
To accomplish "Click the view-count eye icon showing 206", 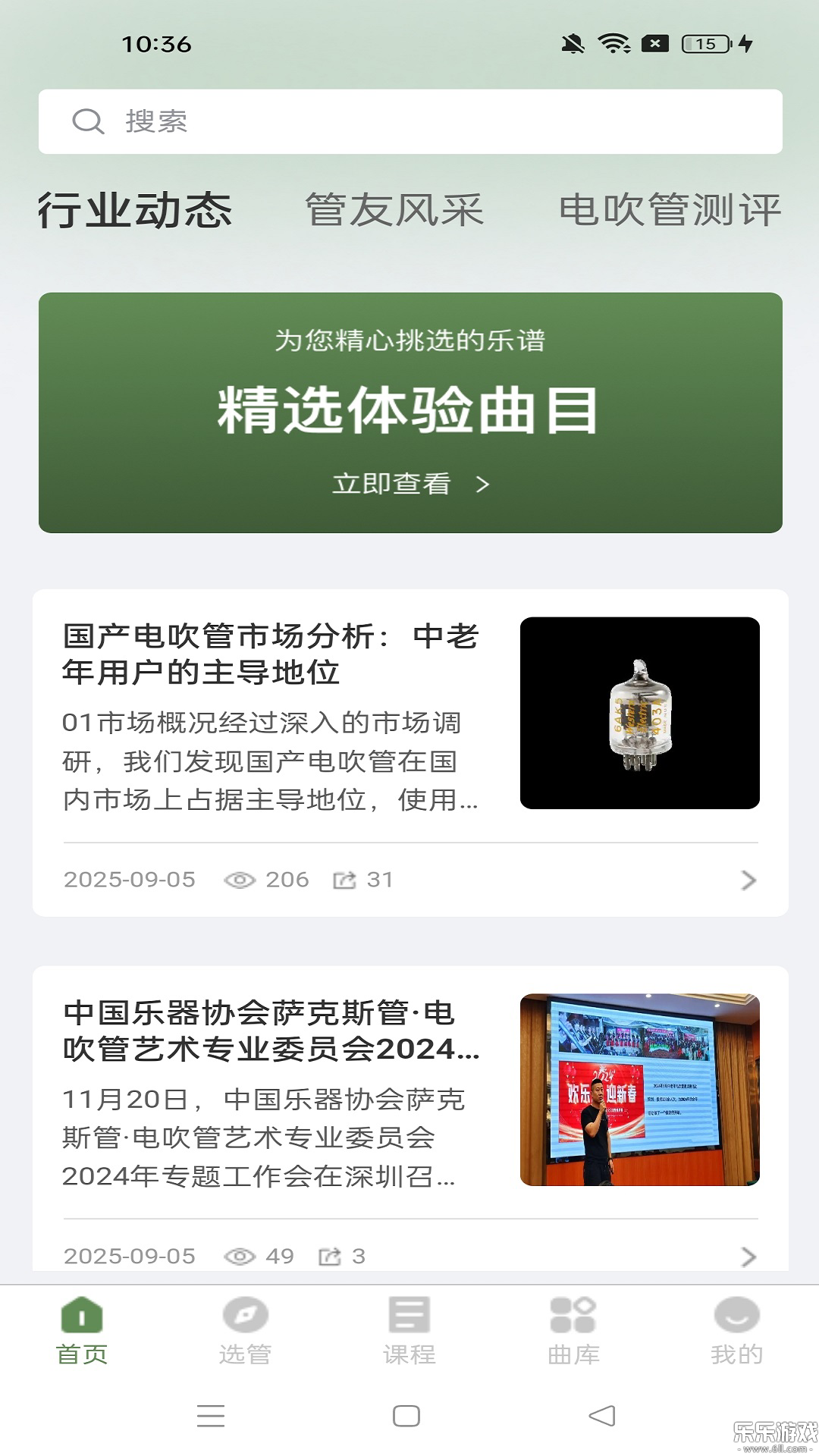I will coord(241,880).
